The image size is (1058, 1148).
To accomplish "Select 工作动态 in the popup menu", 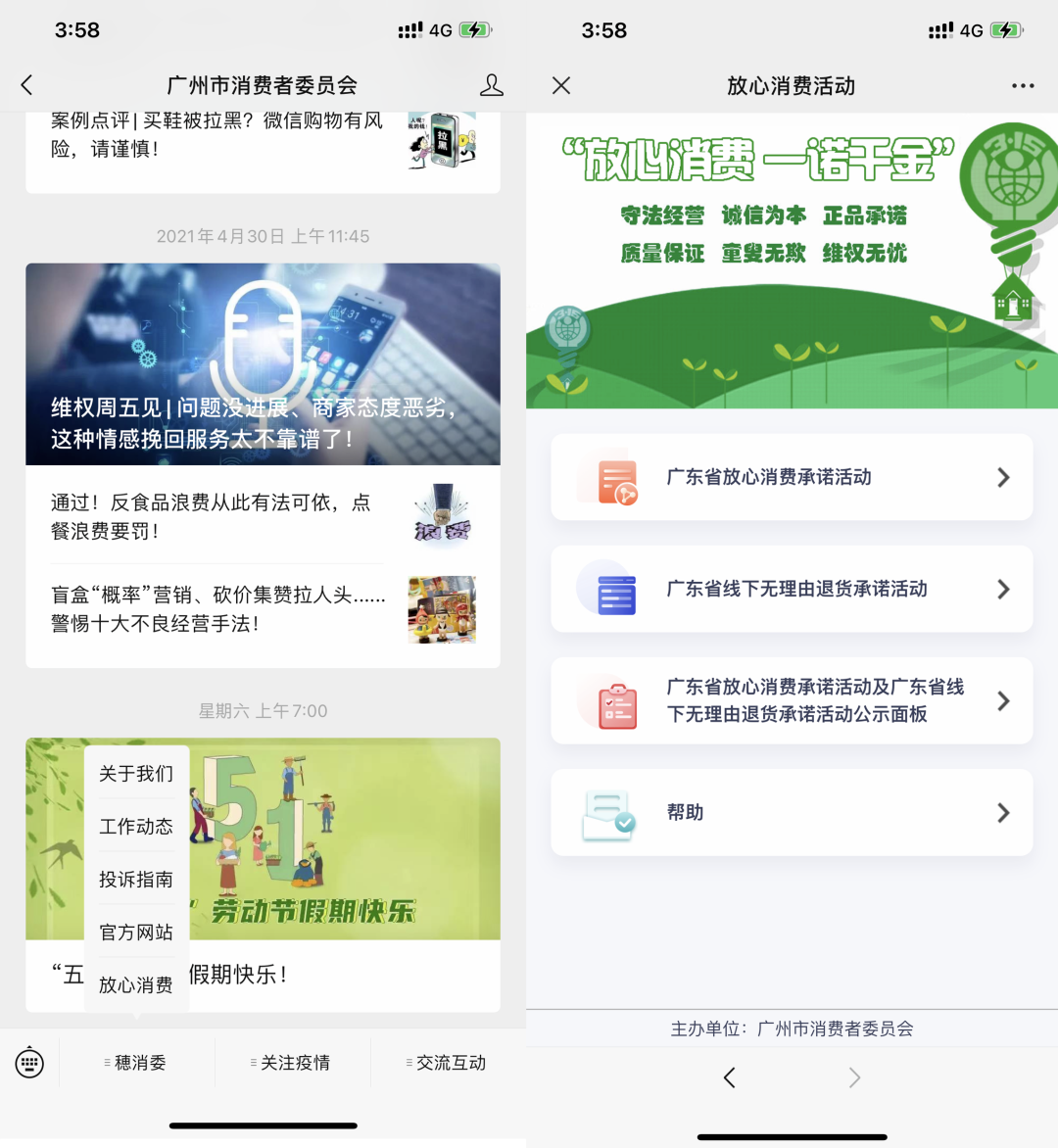I will pos(136,827).
